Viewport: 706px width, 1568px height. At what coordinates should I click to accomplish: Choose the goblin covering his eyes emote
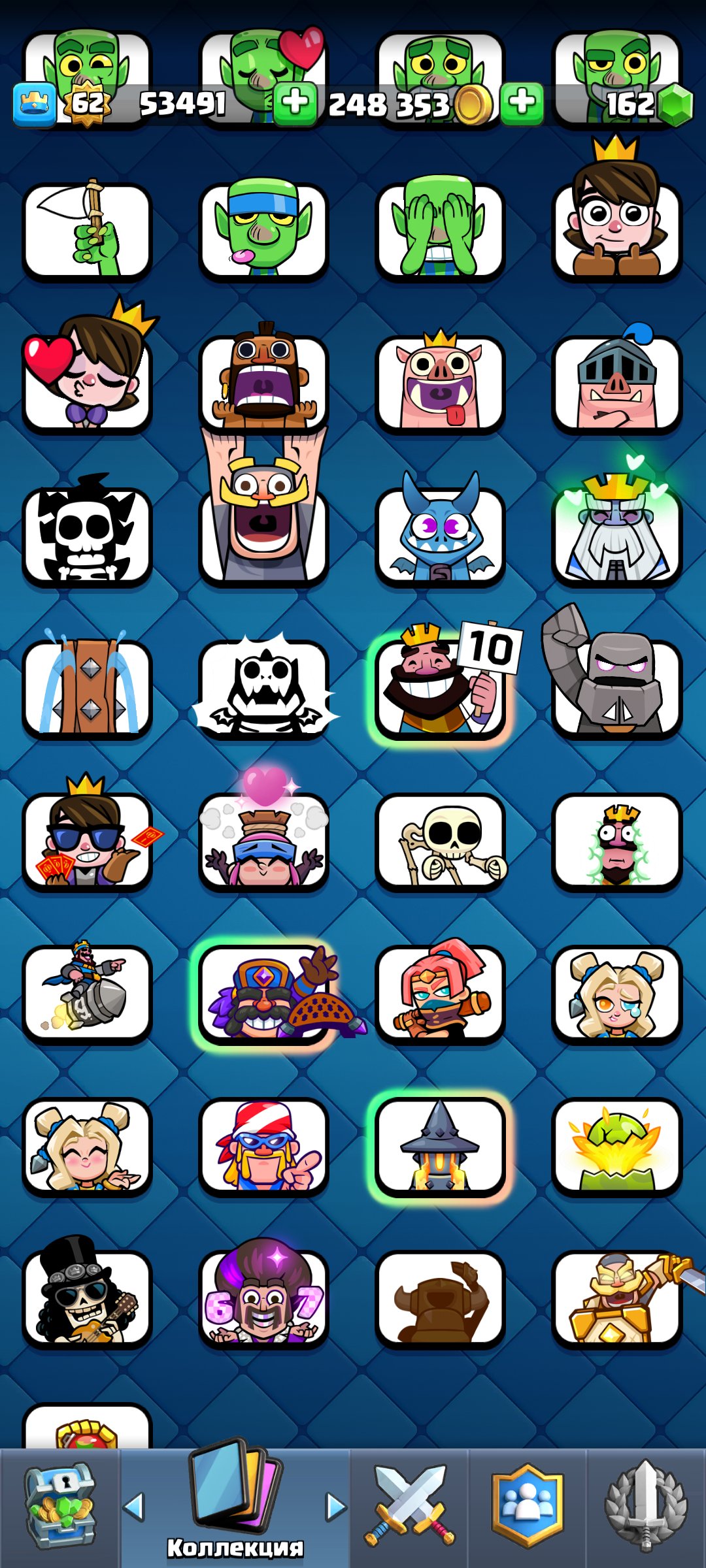pos(440,231)
